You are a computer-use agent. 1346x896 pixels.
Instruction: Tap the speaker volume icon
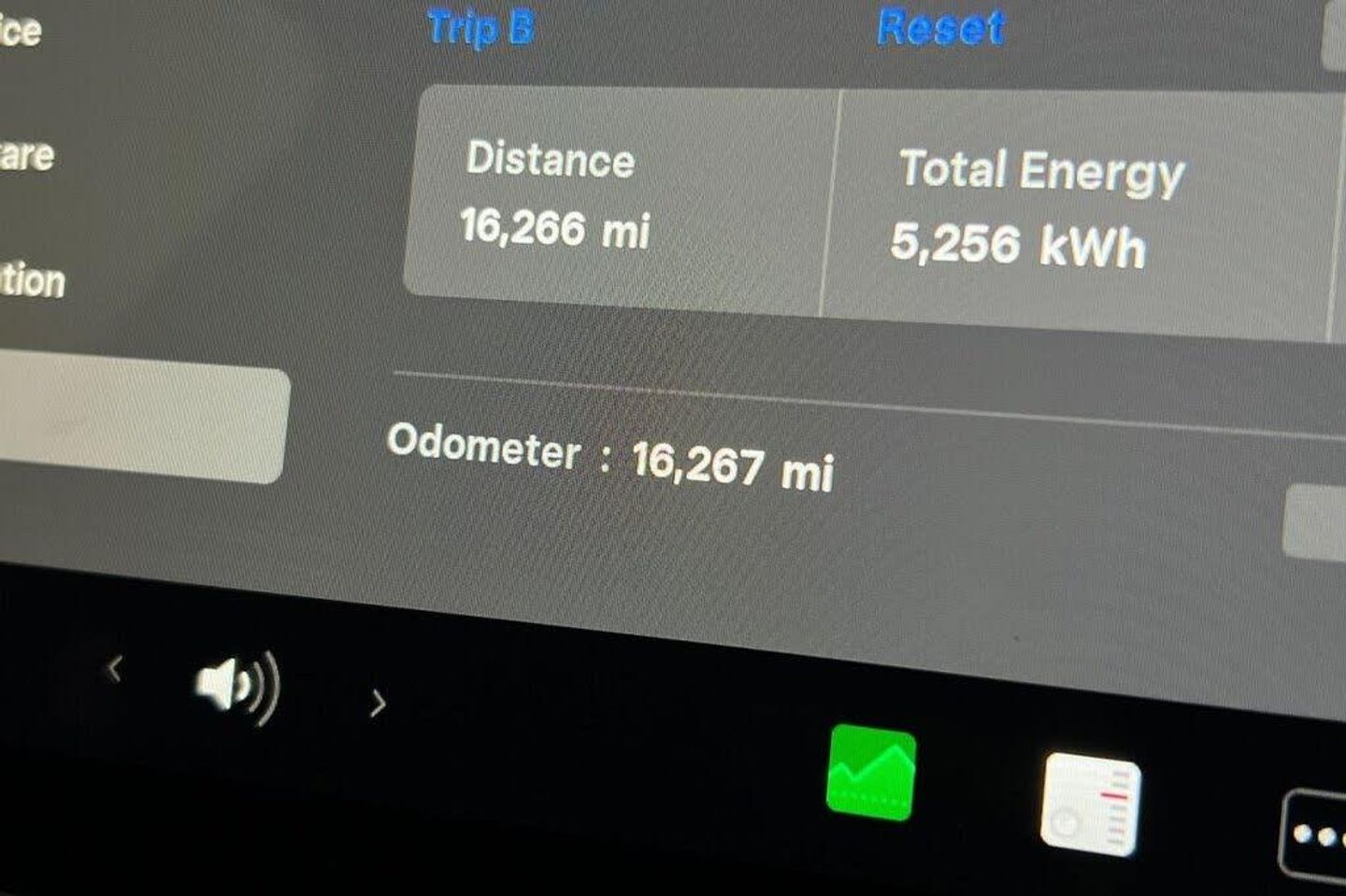click(x=236, y=687)
